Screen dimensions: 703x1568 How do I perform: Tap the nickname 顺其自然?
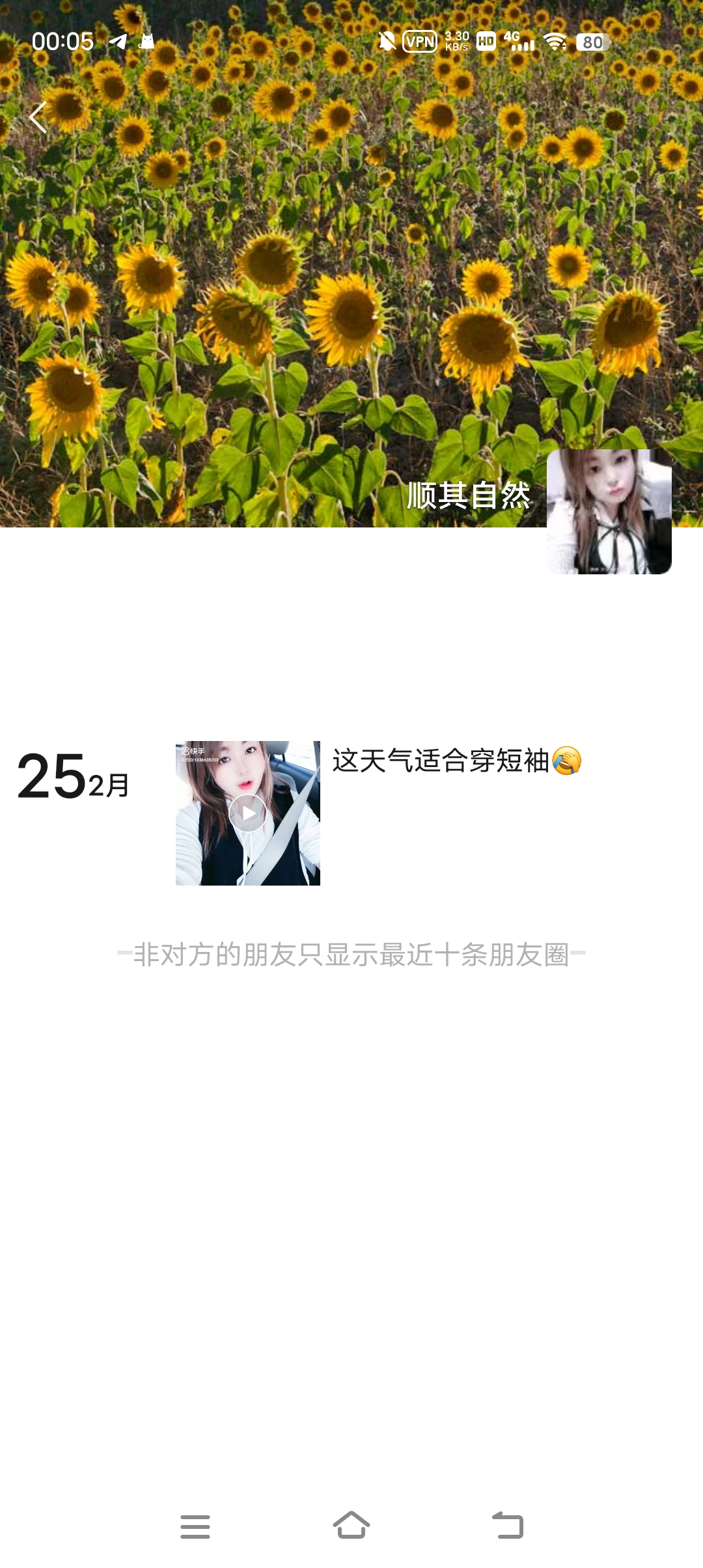[467, 496]
